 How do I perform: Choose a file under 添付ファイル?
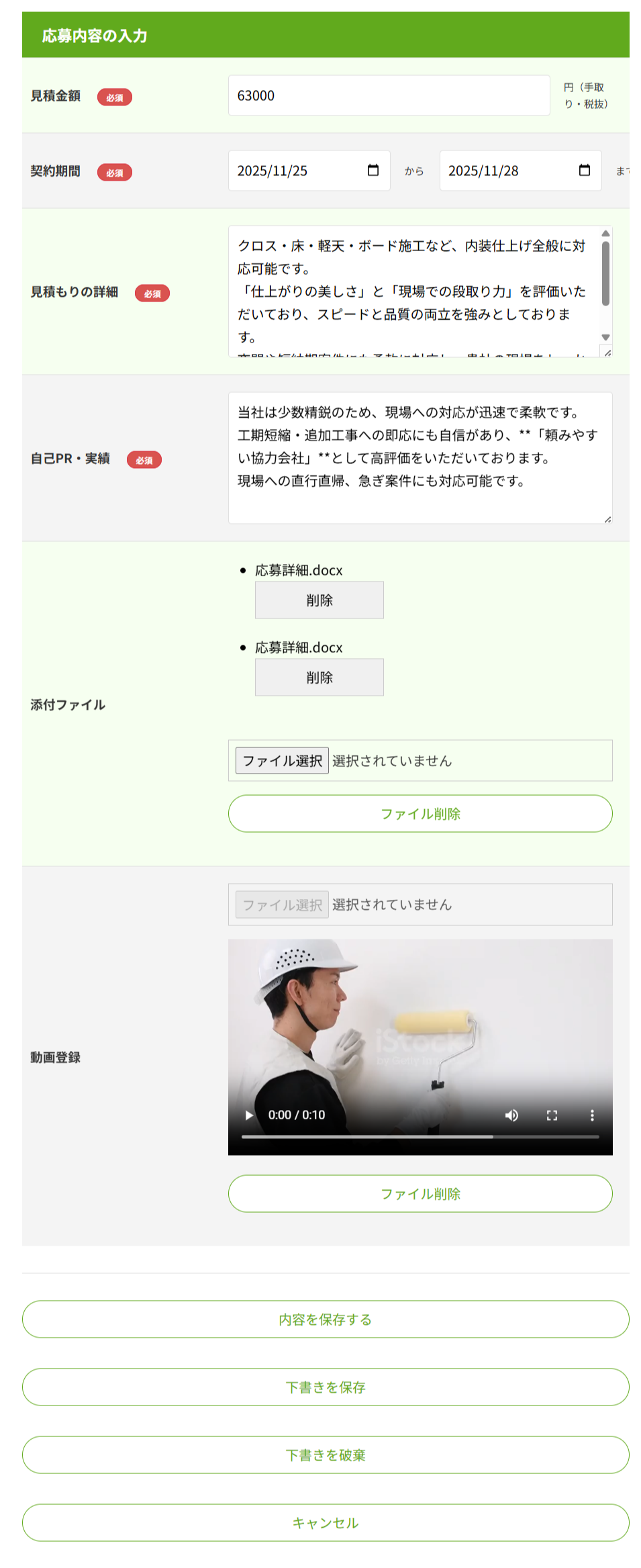point(282,760)
